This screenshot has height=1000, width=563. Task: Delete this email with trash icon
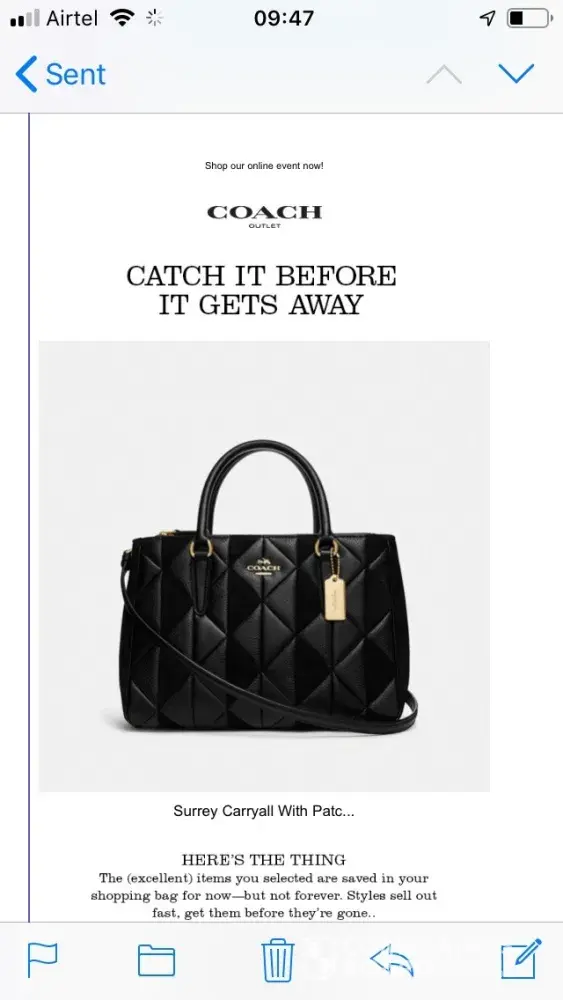point(278,960)
